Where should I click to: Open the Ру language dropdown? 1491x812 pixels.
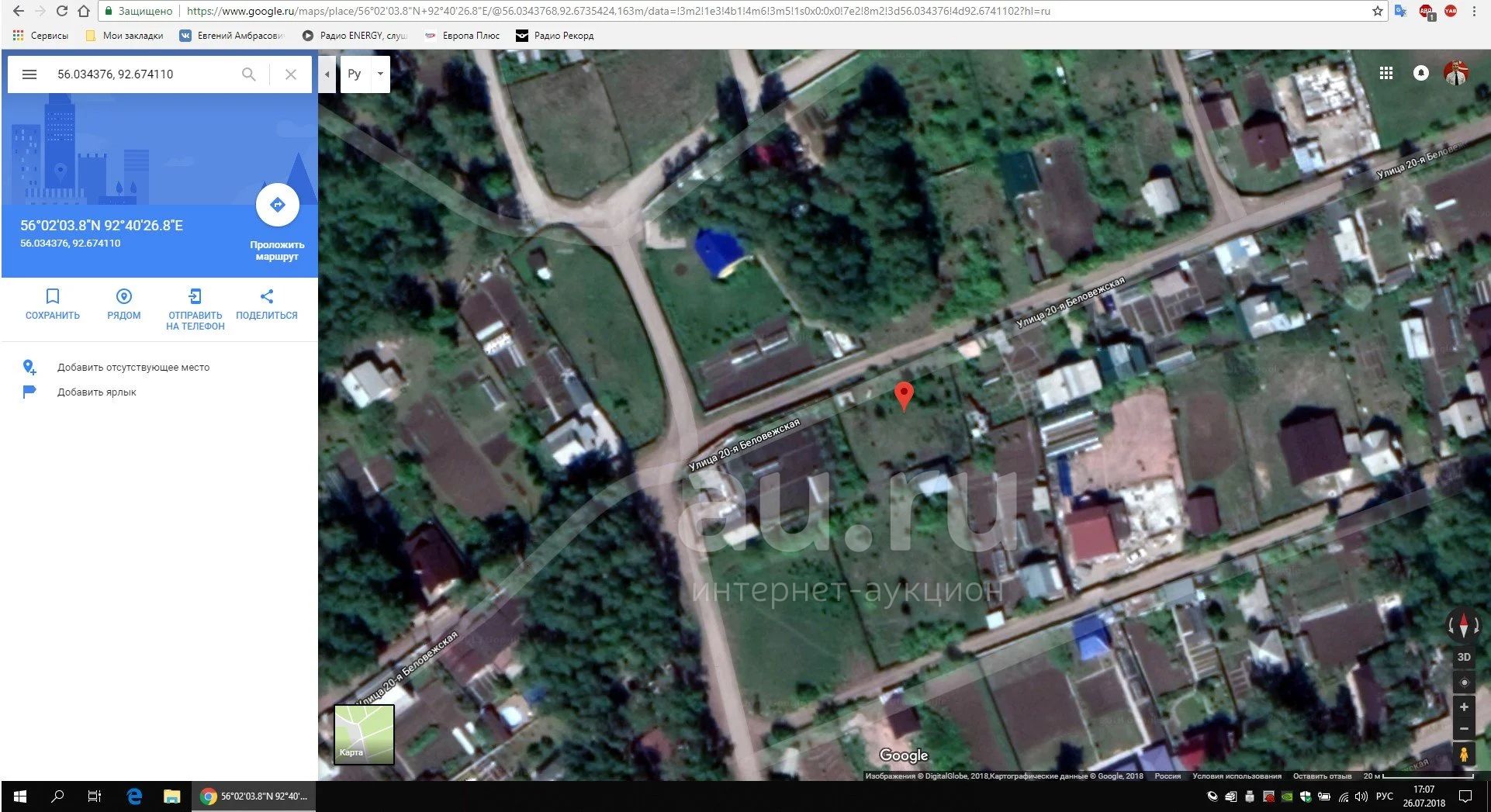coord(380,74)
